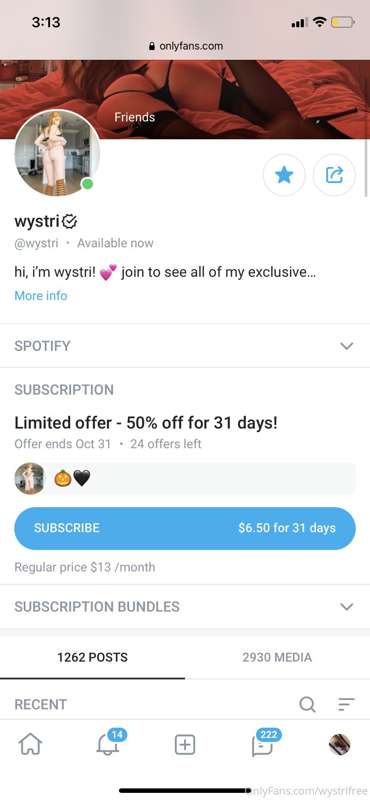Tap the onlyfans.com address bar
The width and height of the screenshot is (370, 800).
point(185,46)
